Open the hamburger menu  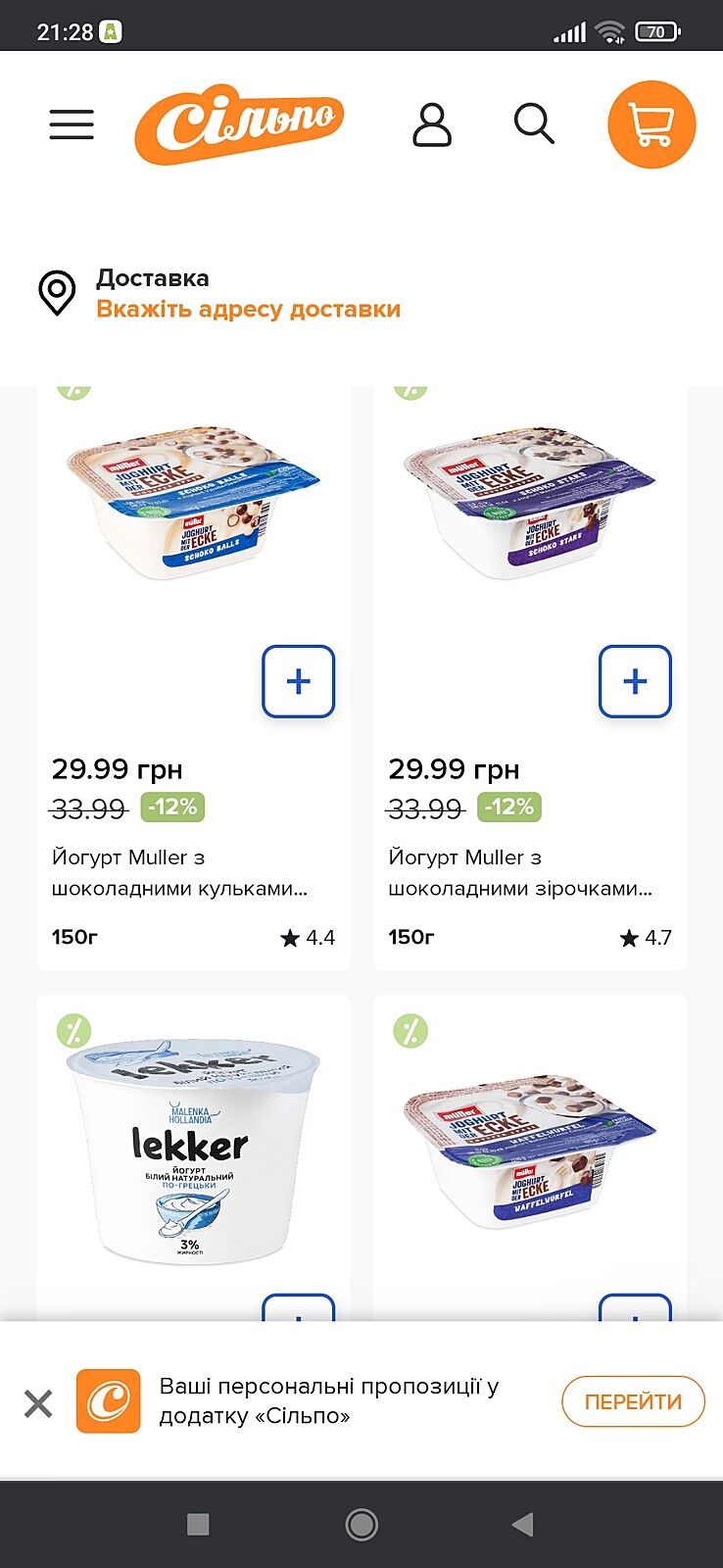[72, 124]
